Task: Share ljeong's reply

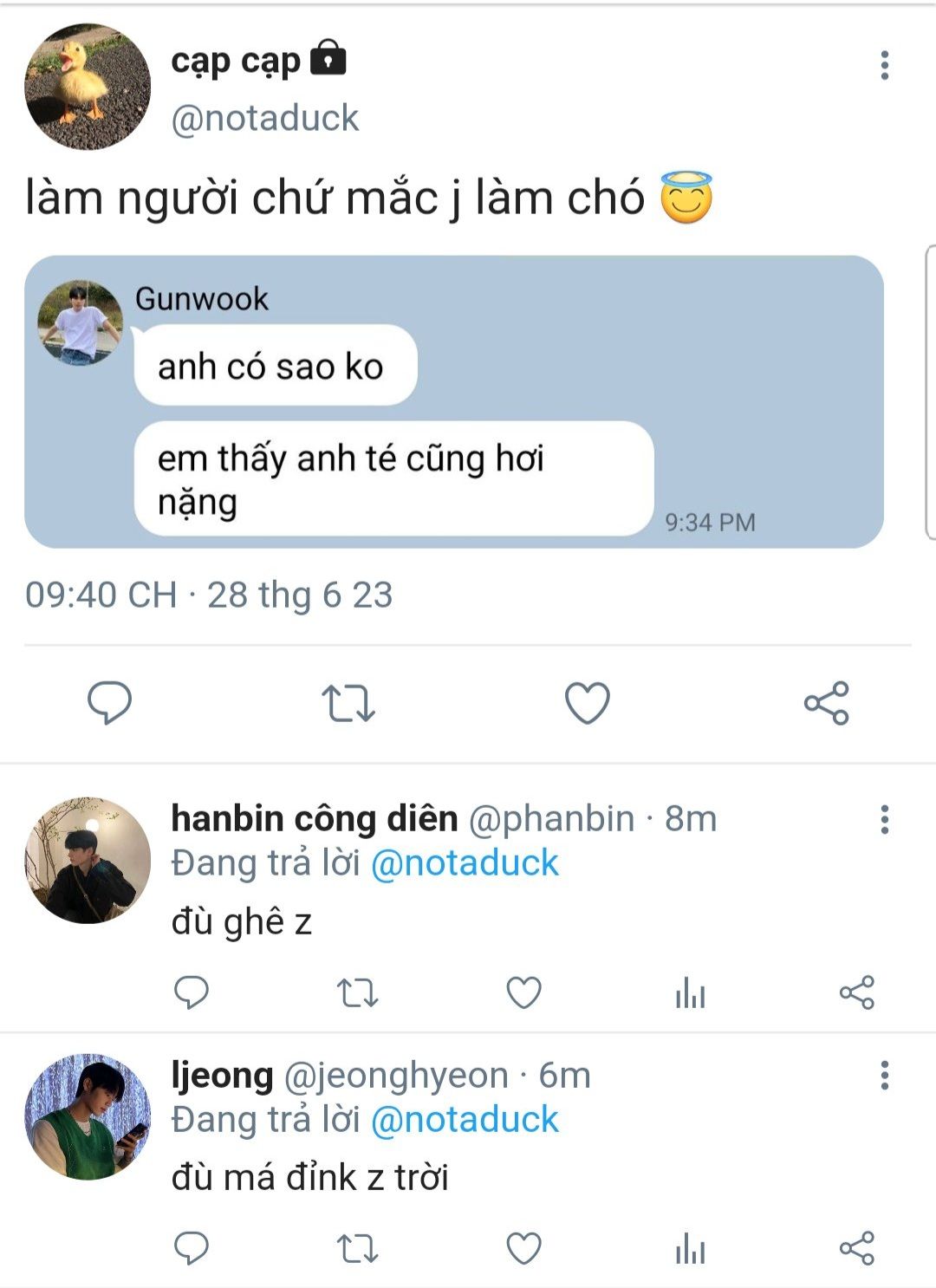Action: (857, 1249)
